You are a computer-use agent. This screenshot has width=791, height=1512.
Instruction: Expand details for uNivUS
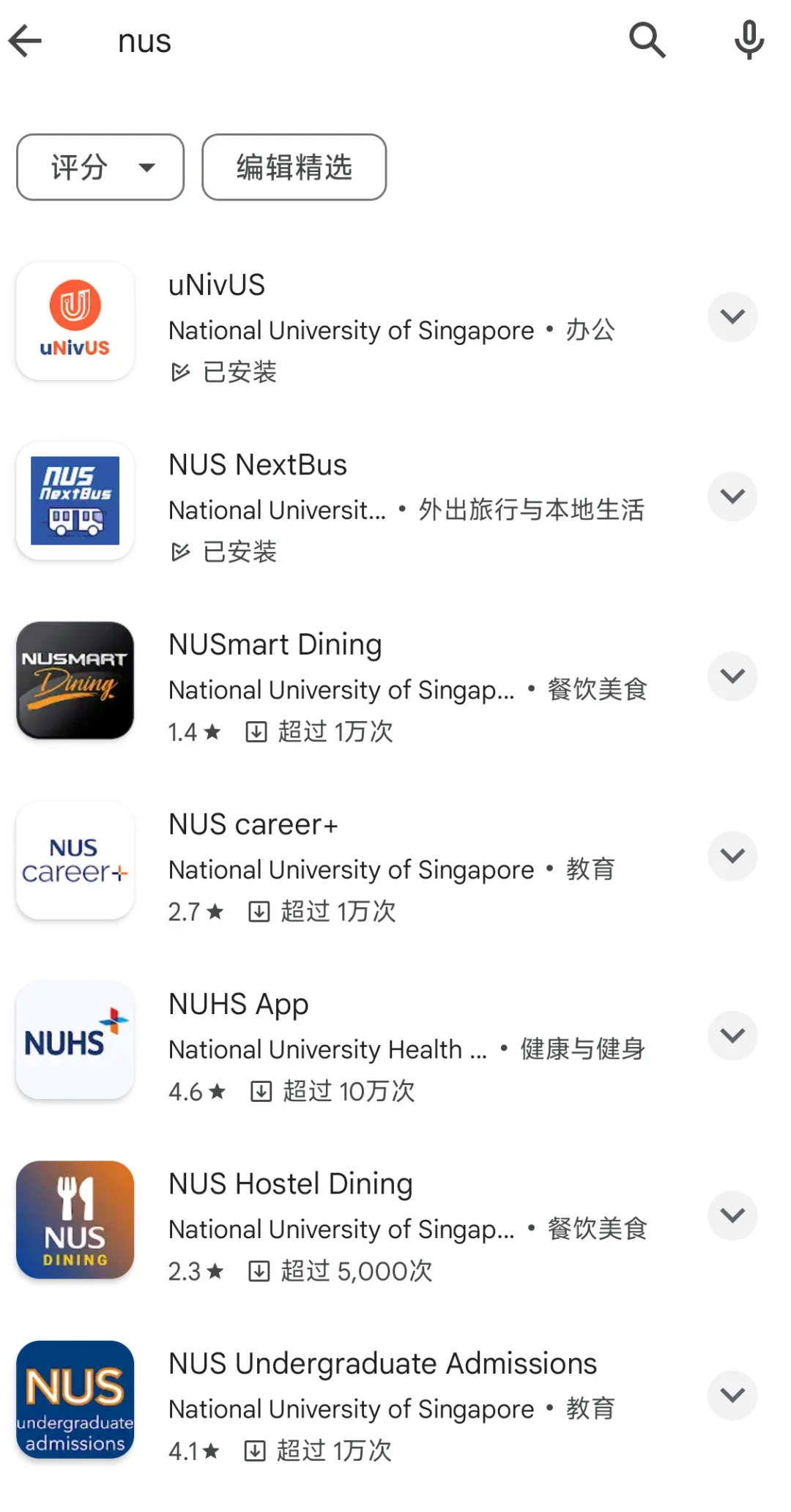732,316
